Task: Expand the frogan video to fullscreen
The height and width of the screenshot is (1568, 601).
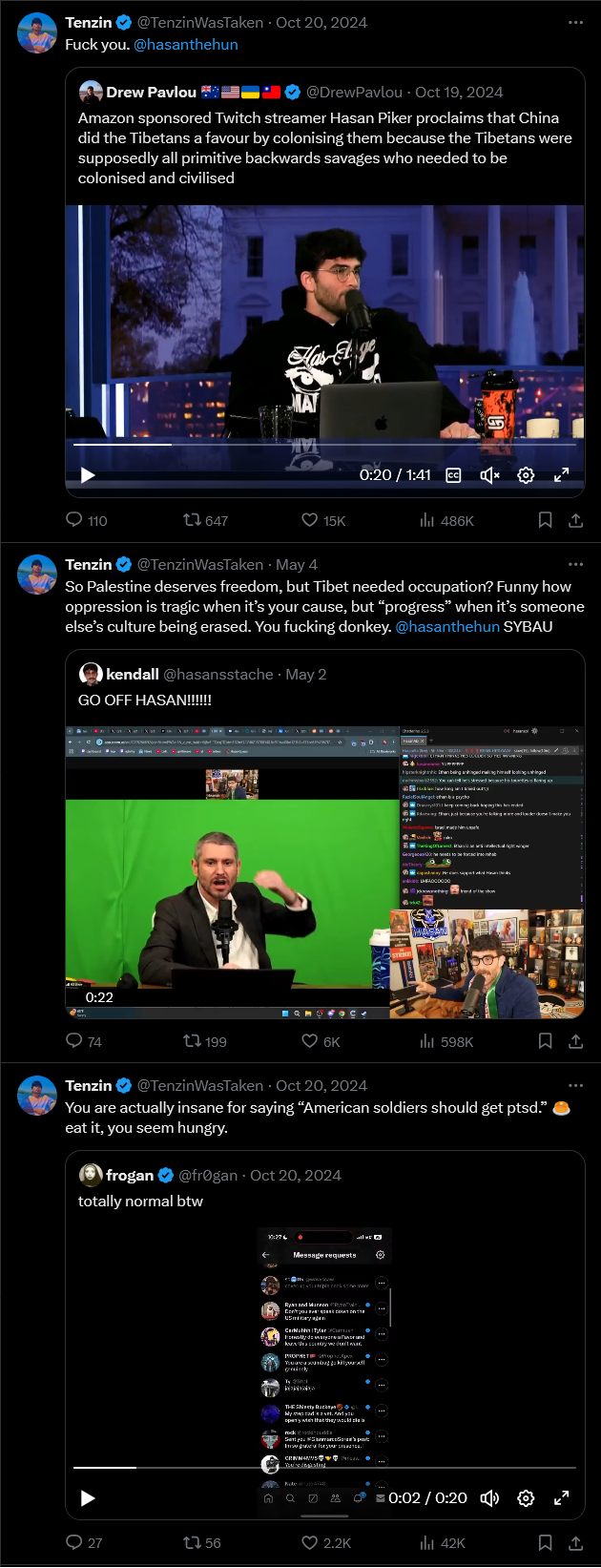Action: (562, 1498)
